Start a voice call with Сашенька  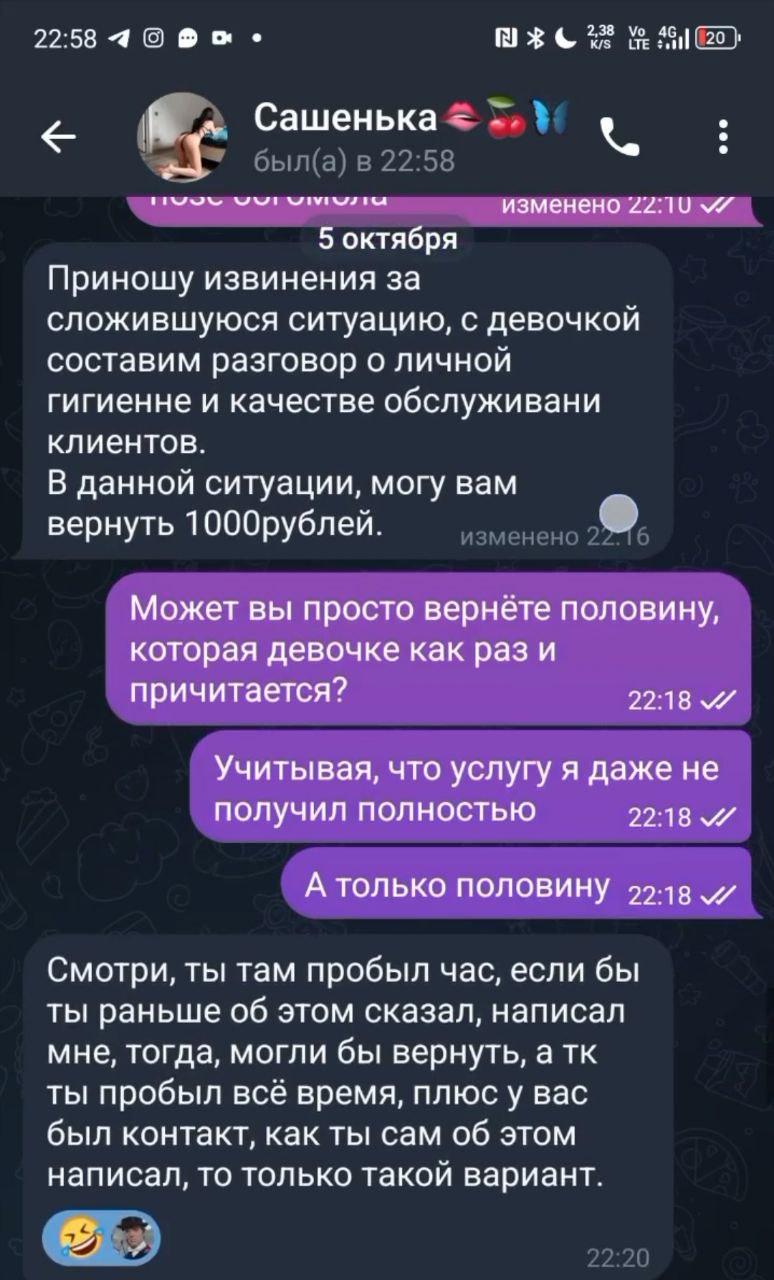coord(619,139)
